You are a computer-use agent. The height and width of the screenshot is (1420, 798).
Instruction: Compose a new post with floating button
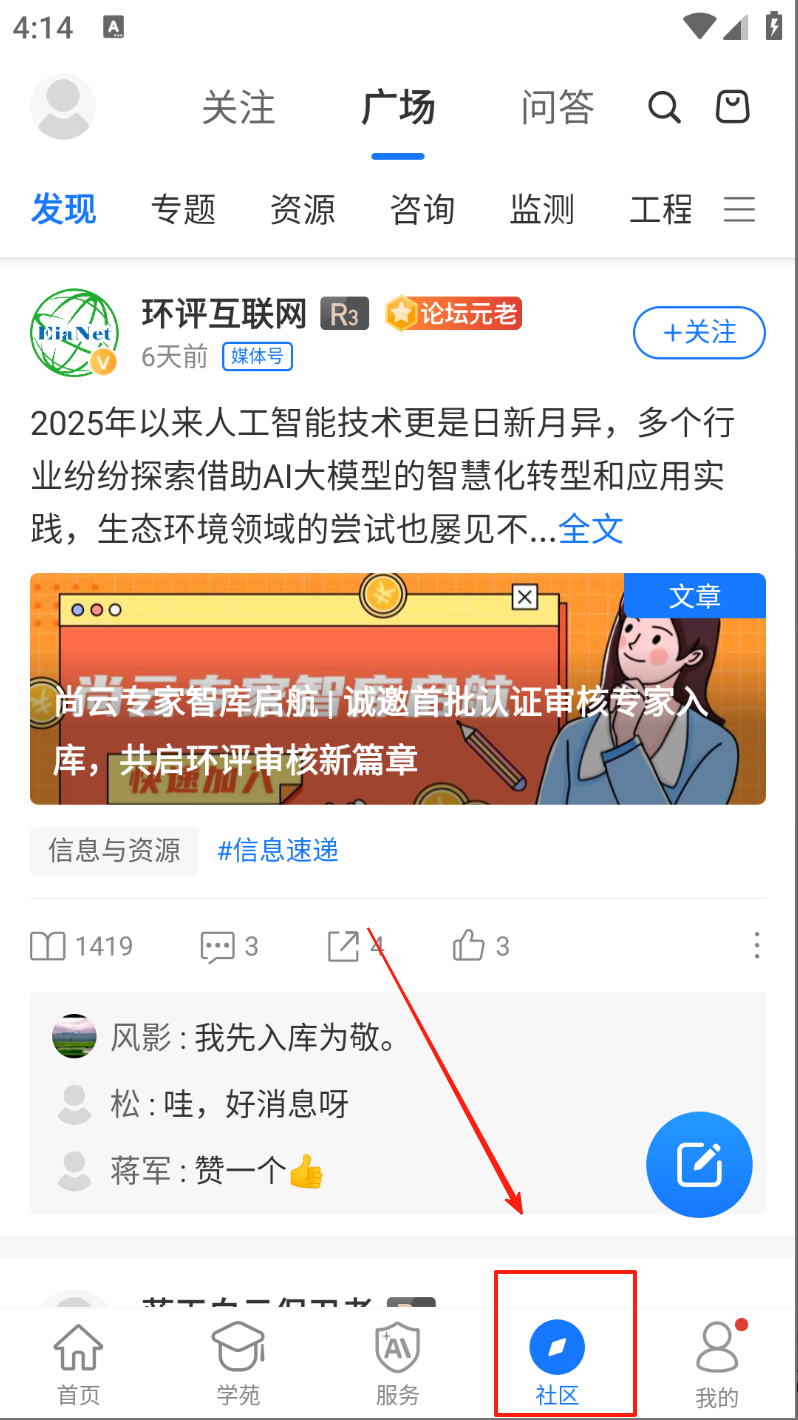click(x=698, y=1164)
